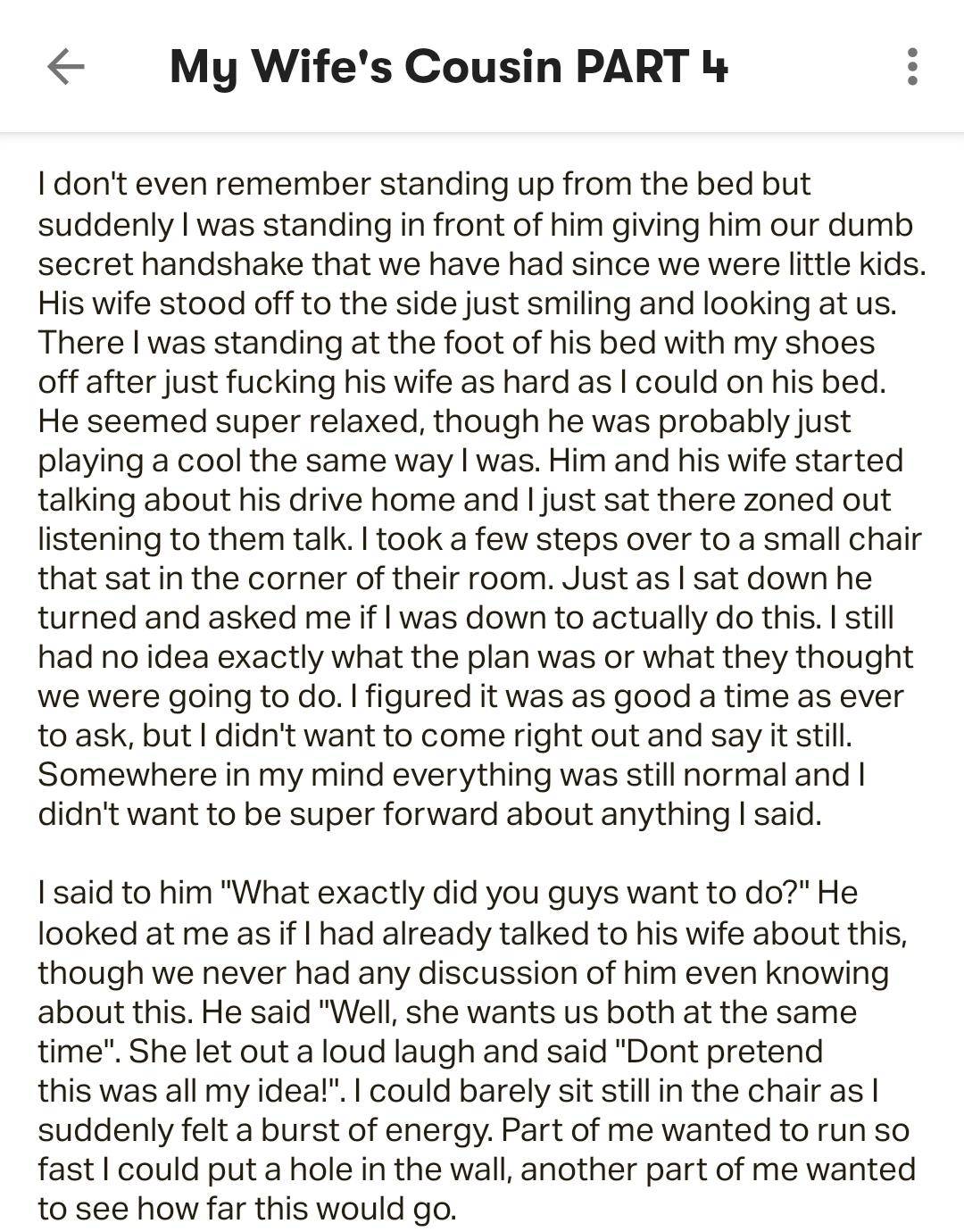This screenshot has width=964, height=1232.
Task: Reveal hidden actions from the ellipsis control
Action: [x=911, y=66]
